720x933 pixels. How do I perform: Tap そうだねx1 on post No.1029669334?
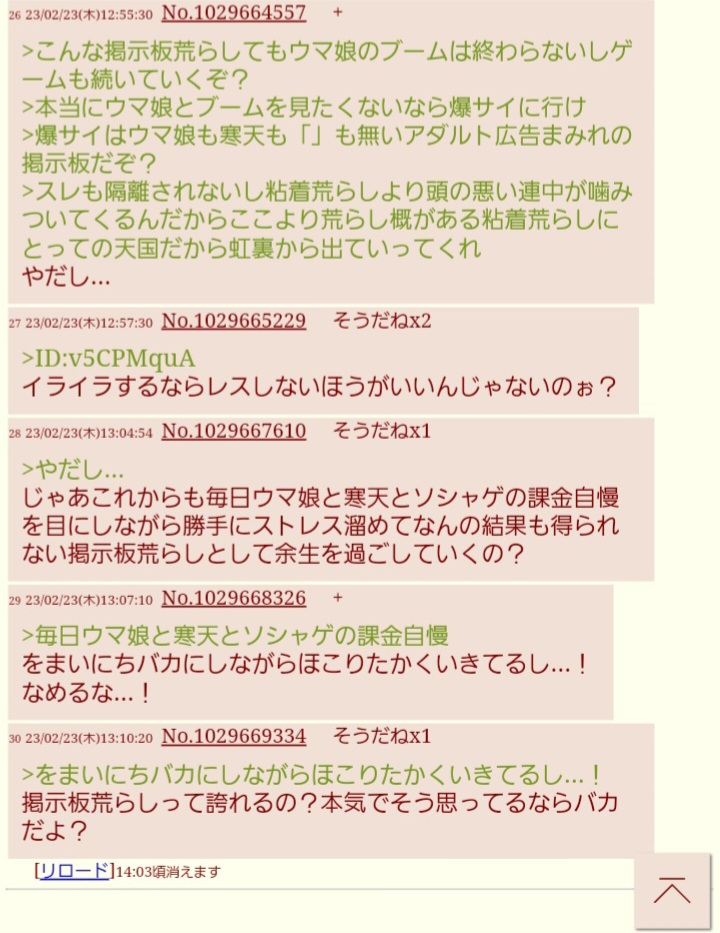pos(381,736)
